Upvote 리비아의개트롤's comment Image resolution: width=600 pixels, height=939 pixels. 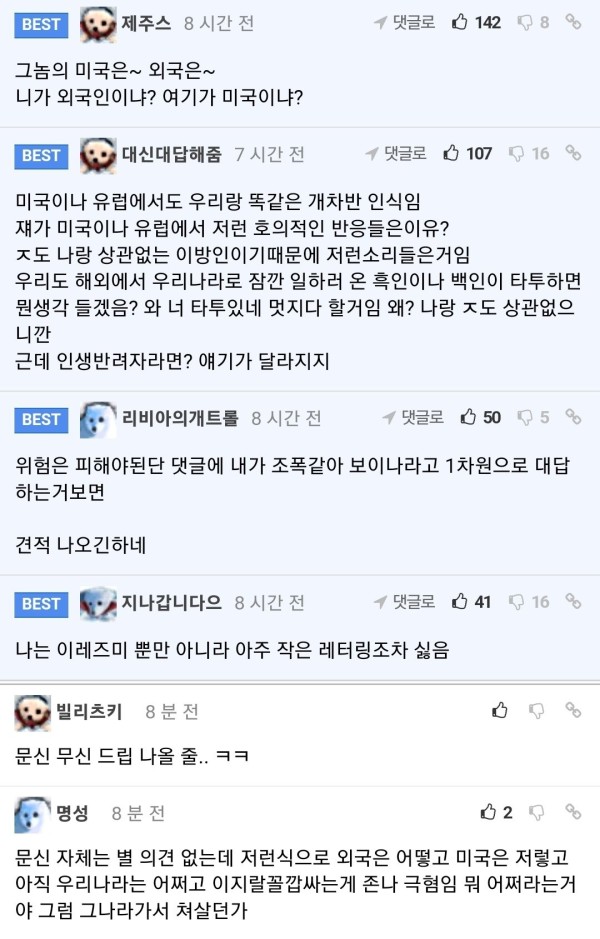coord(468,417)
